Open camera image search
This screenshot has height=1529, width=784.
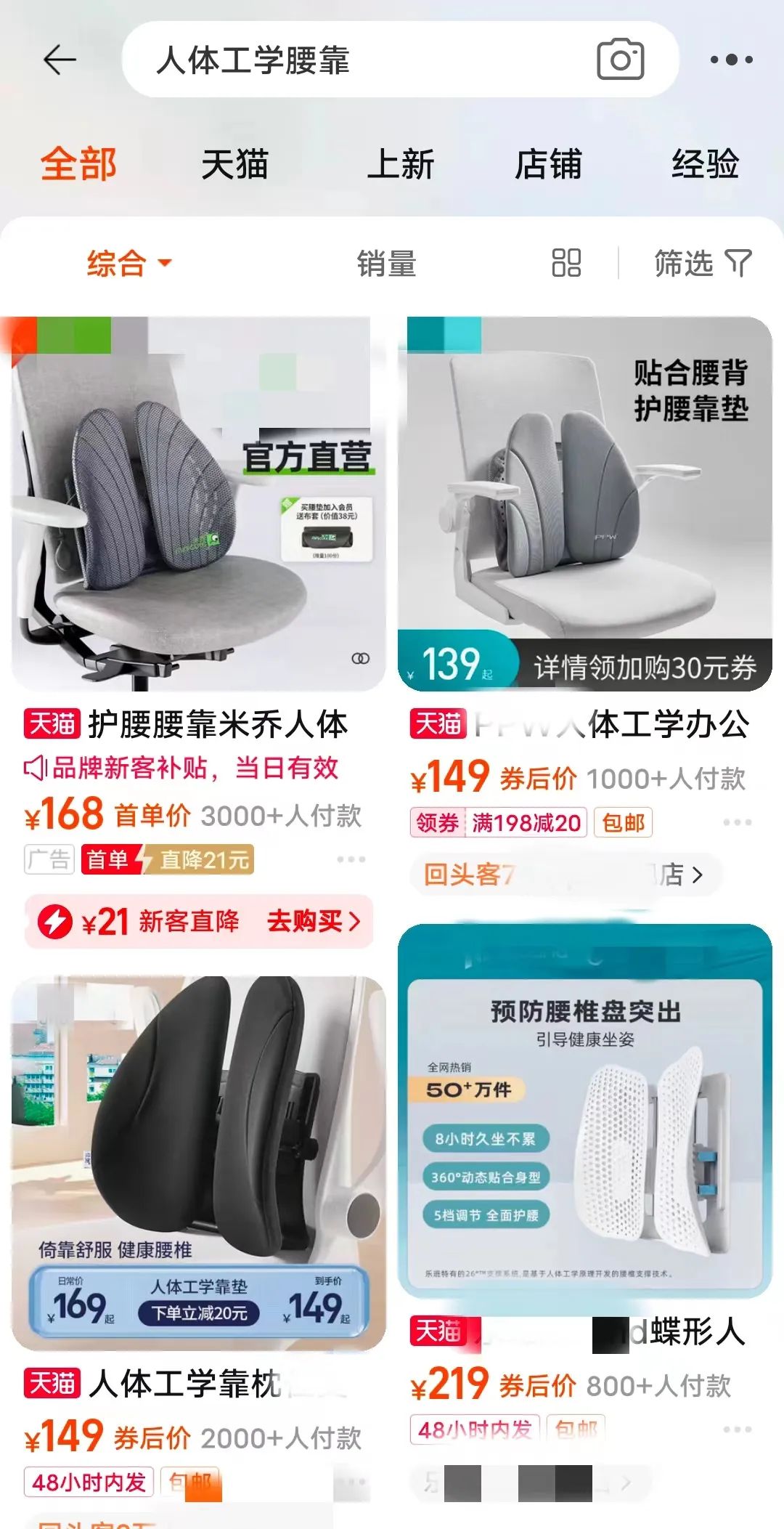(x=620, y=60)
